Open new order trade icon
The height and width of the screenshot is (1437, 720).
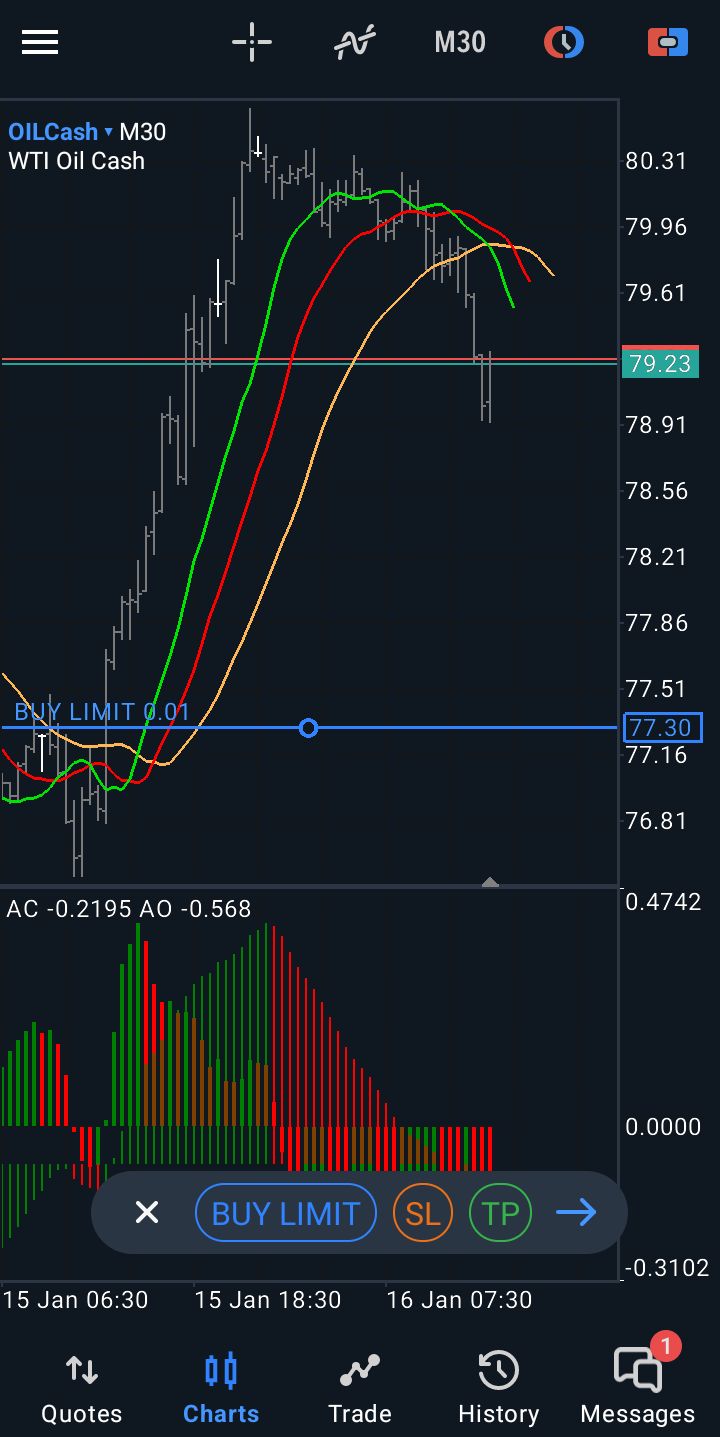point(668,42)
